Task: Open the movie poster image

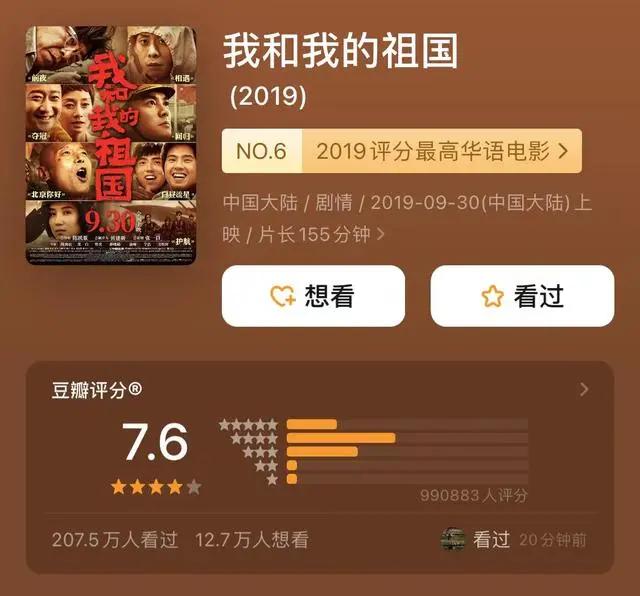Action: pyautogui.click(x=111, y=147)
